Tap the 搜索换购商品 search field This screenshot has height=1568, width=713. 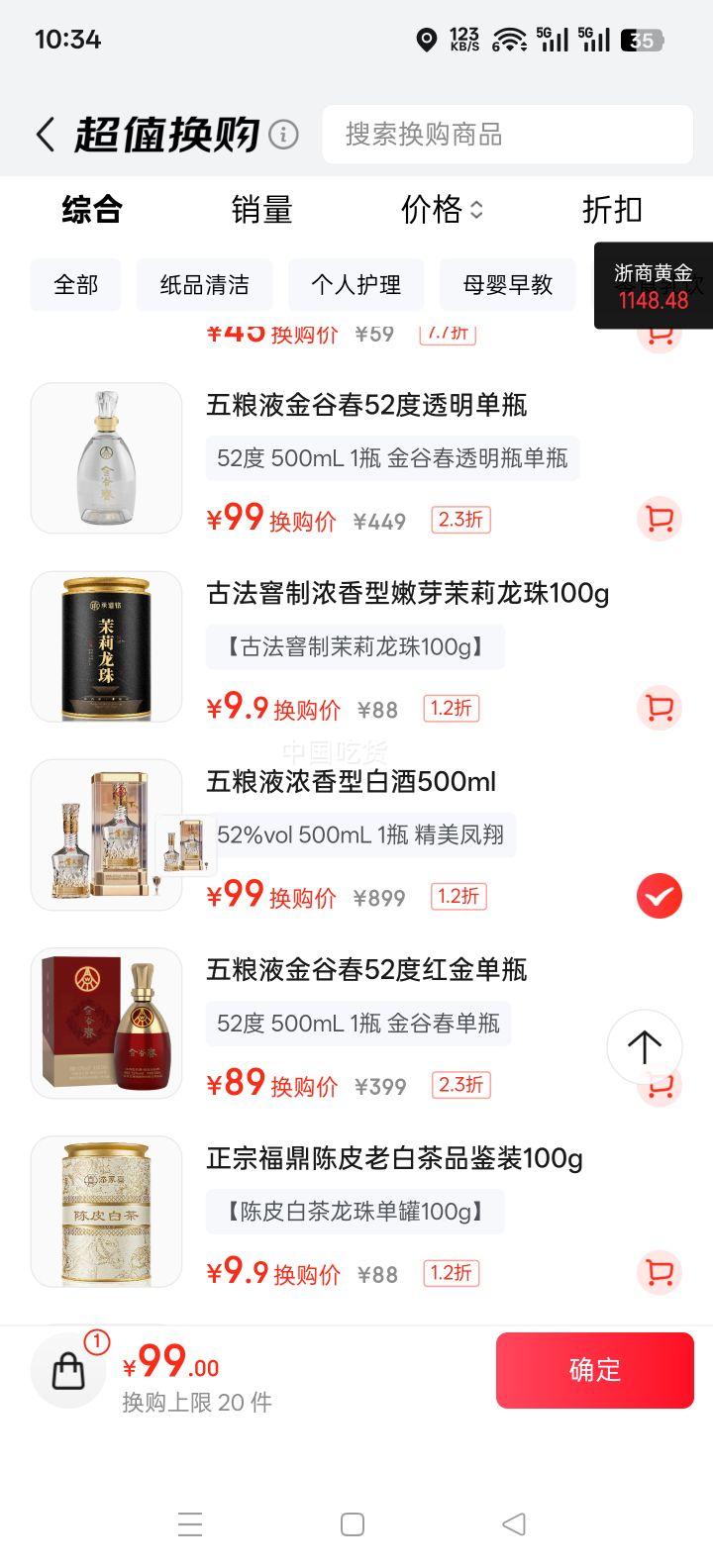506,134
